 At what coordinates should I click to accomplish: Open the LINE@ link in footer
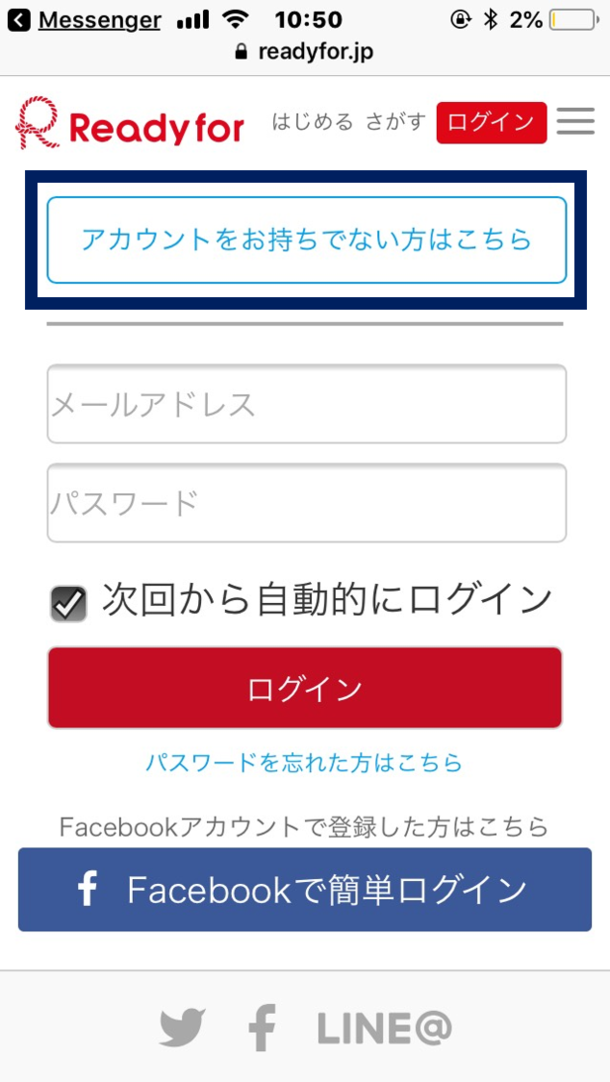pos(385,1028)
